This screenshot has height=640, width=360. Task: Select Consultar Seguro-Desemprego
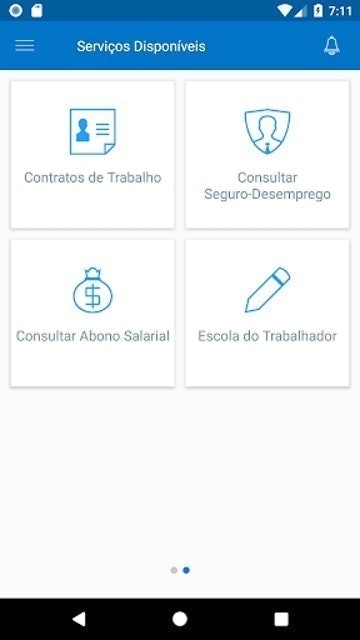[x=267, y=155]
